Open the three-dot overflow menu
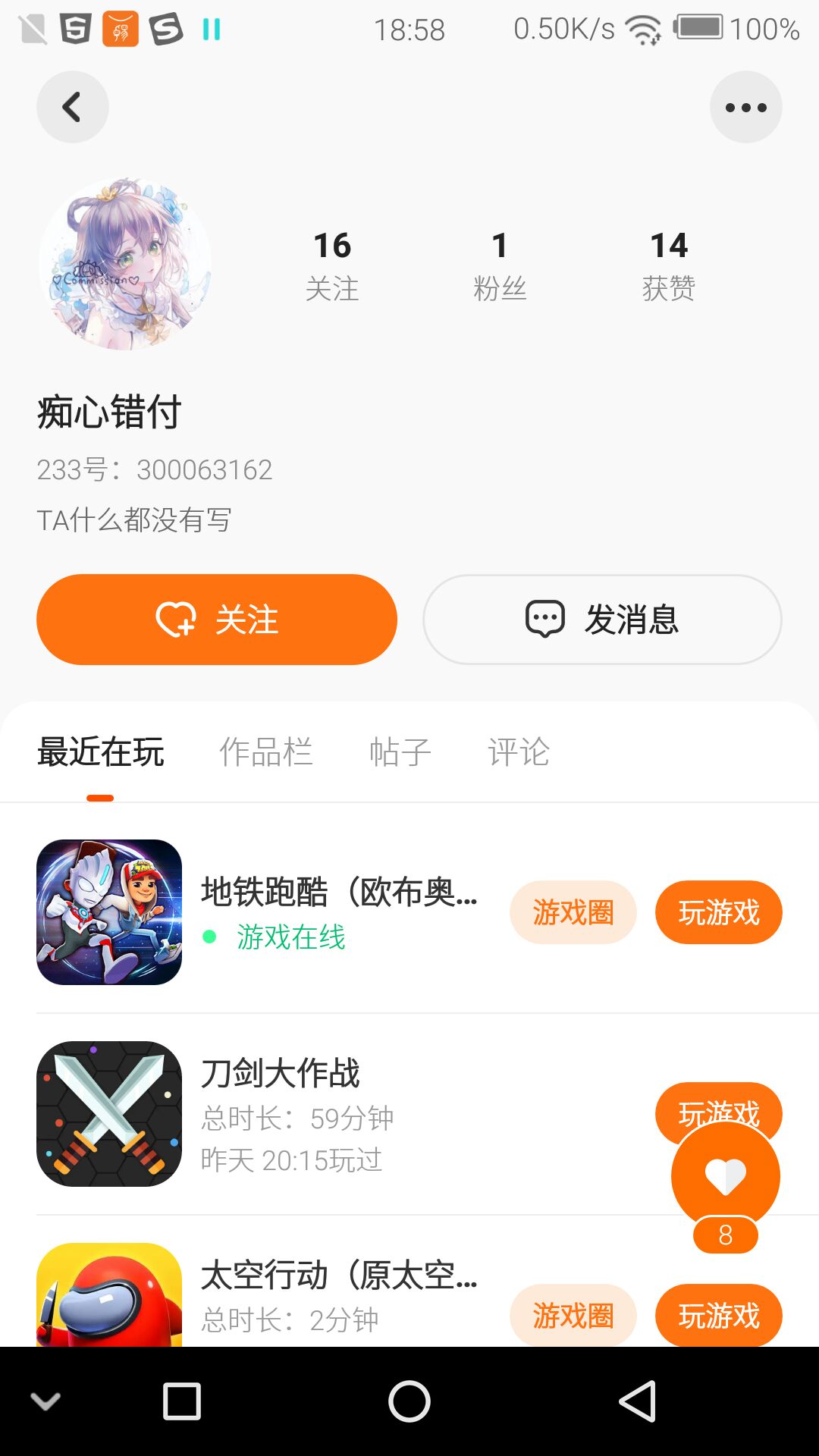Viewport: 819px width, 1456px height. [745, 107]
